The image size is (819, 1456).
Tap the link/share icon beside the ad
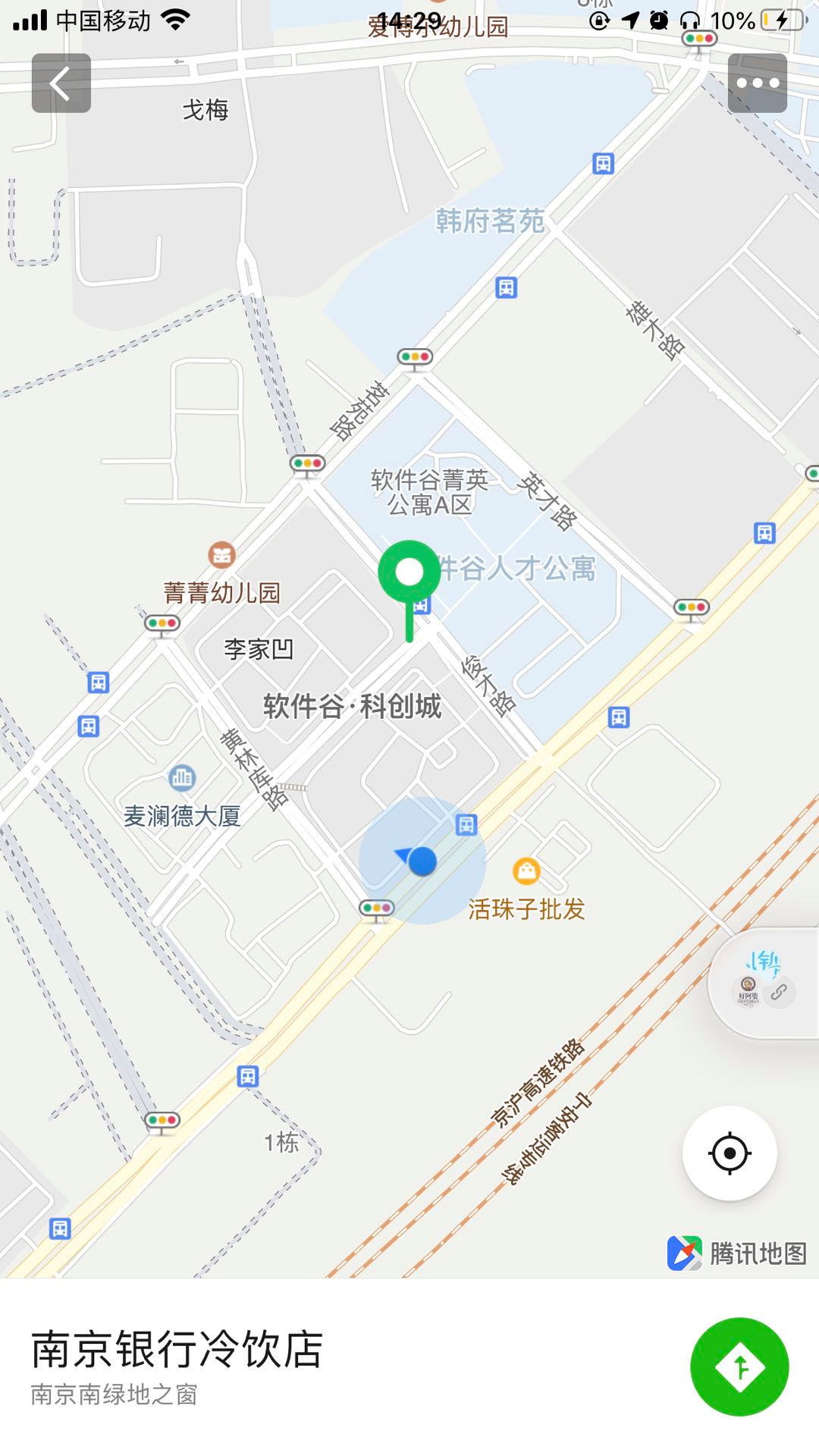click(x=778, y=992)
